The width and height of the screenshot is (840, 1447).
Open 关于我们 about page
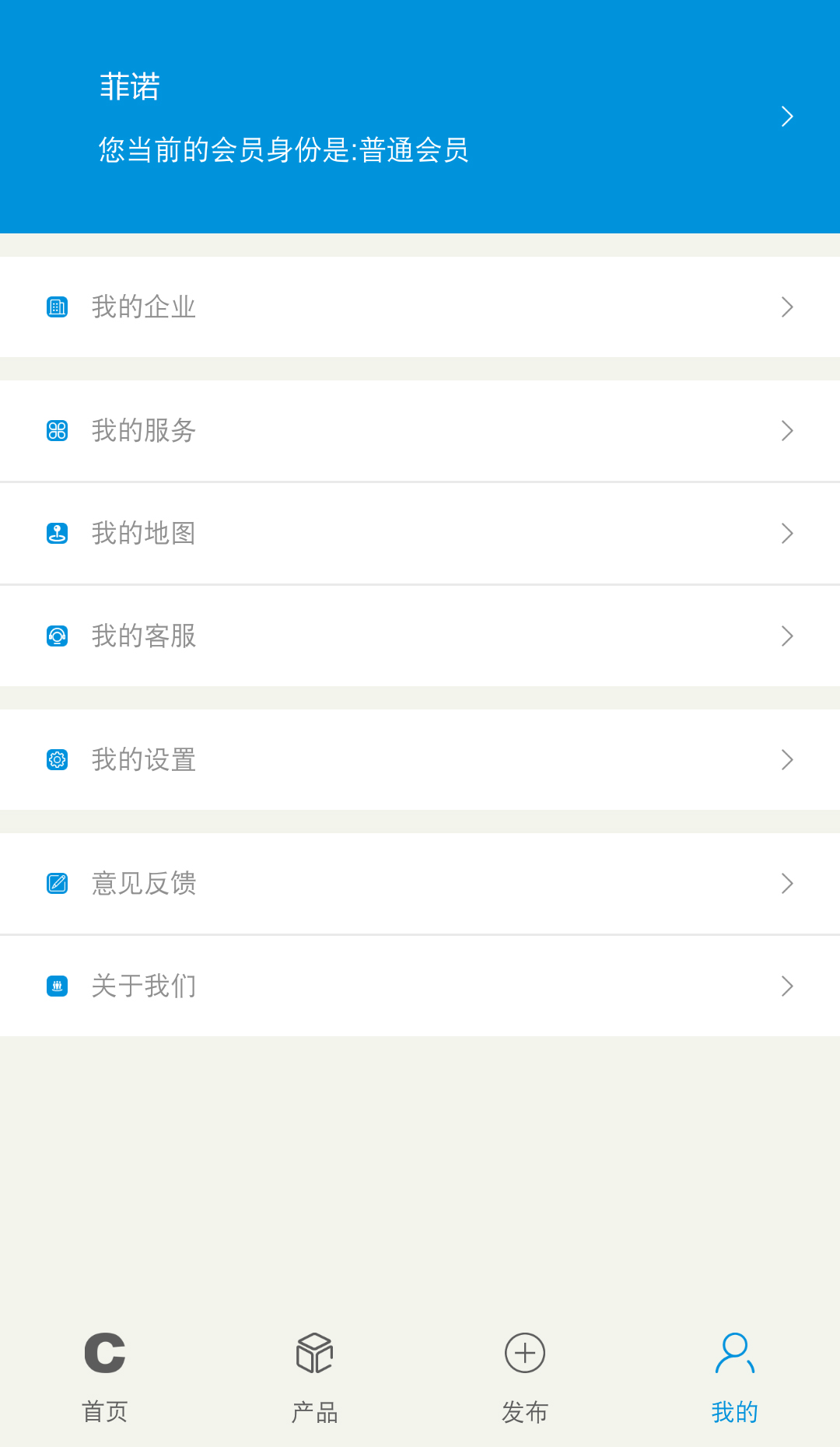pyautogui.click(x=420, y=986)
